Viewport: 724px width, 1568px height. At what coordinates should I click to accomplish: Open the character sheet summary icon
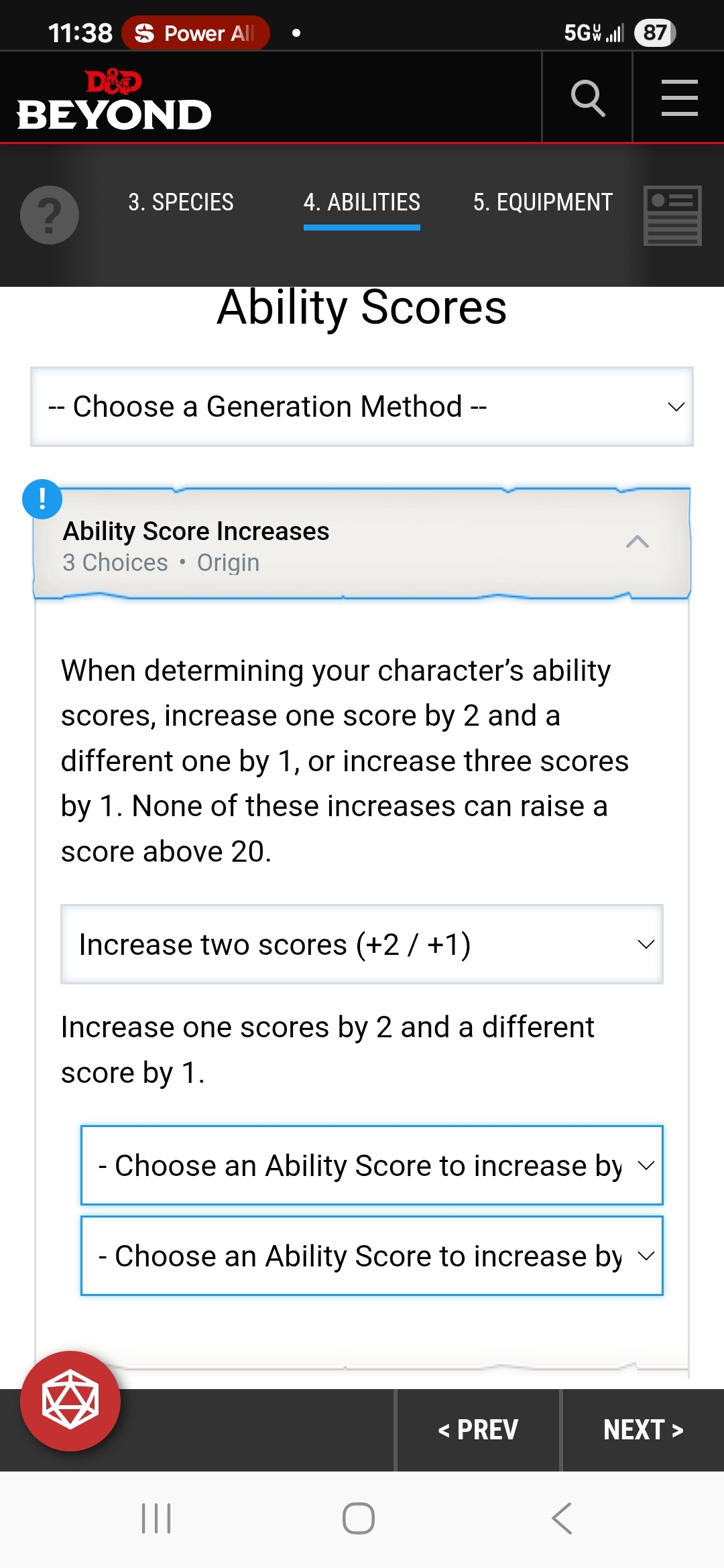tap(672, 215)
